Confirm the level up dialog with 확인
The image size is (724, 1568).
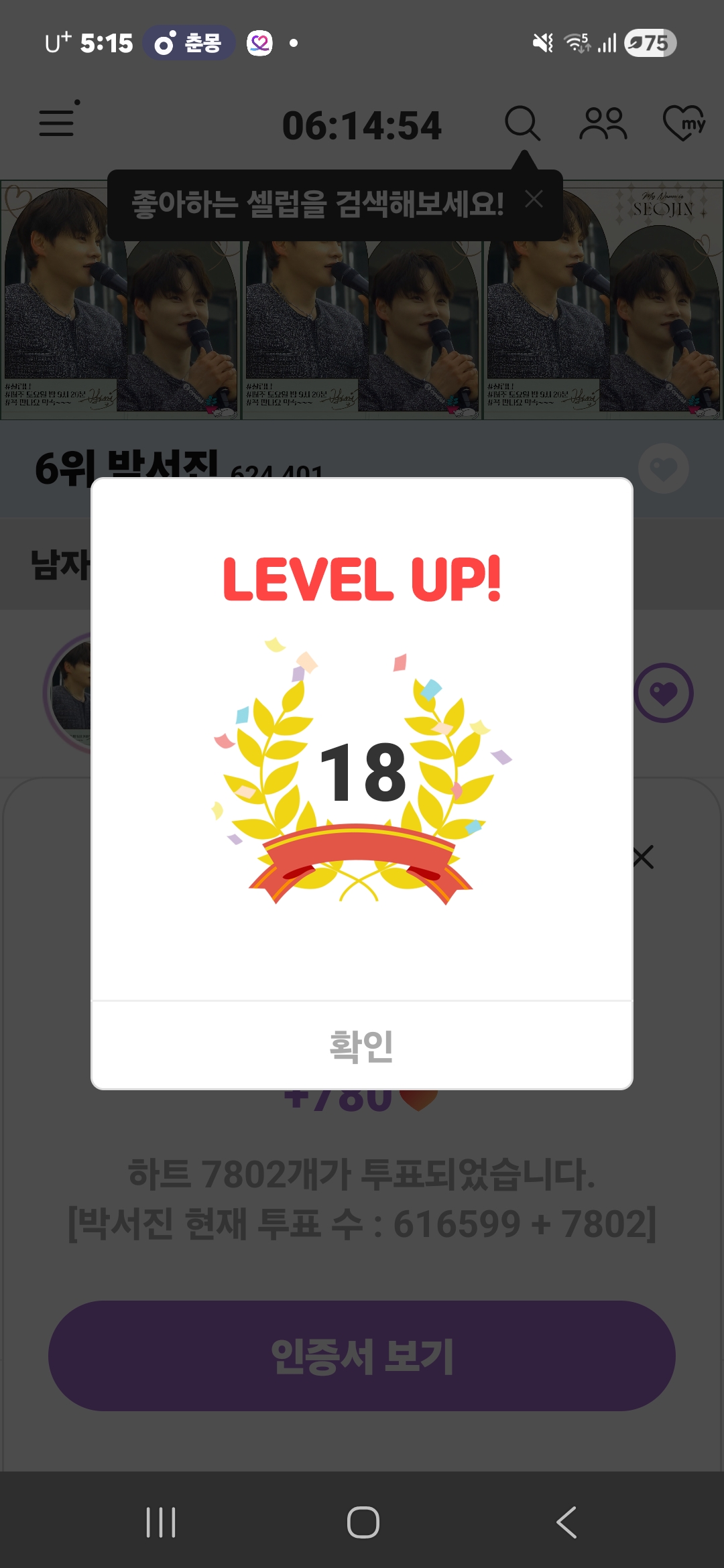click(x=362, y=1045)
